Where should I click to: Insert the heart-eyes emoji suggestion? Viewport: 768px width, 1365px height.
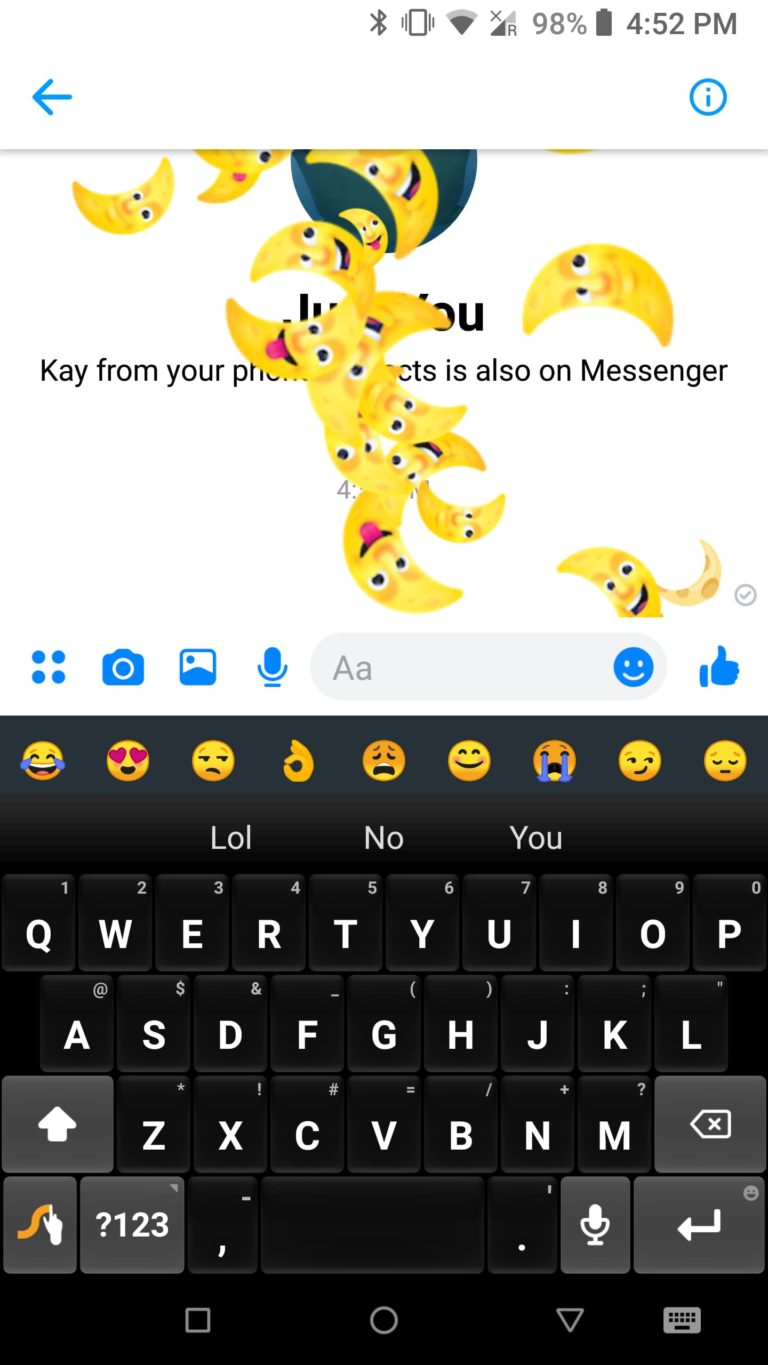pyautogui.click(x=128, y=762)
